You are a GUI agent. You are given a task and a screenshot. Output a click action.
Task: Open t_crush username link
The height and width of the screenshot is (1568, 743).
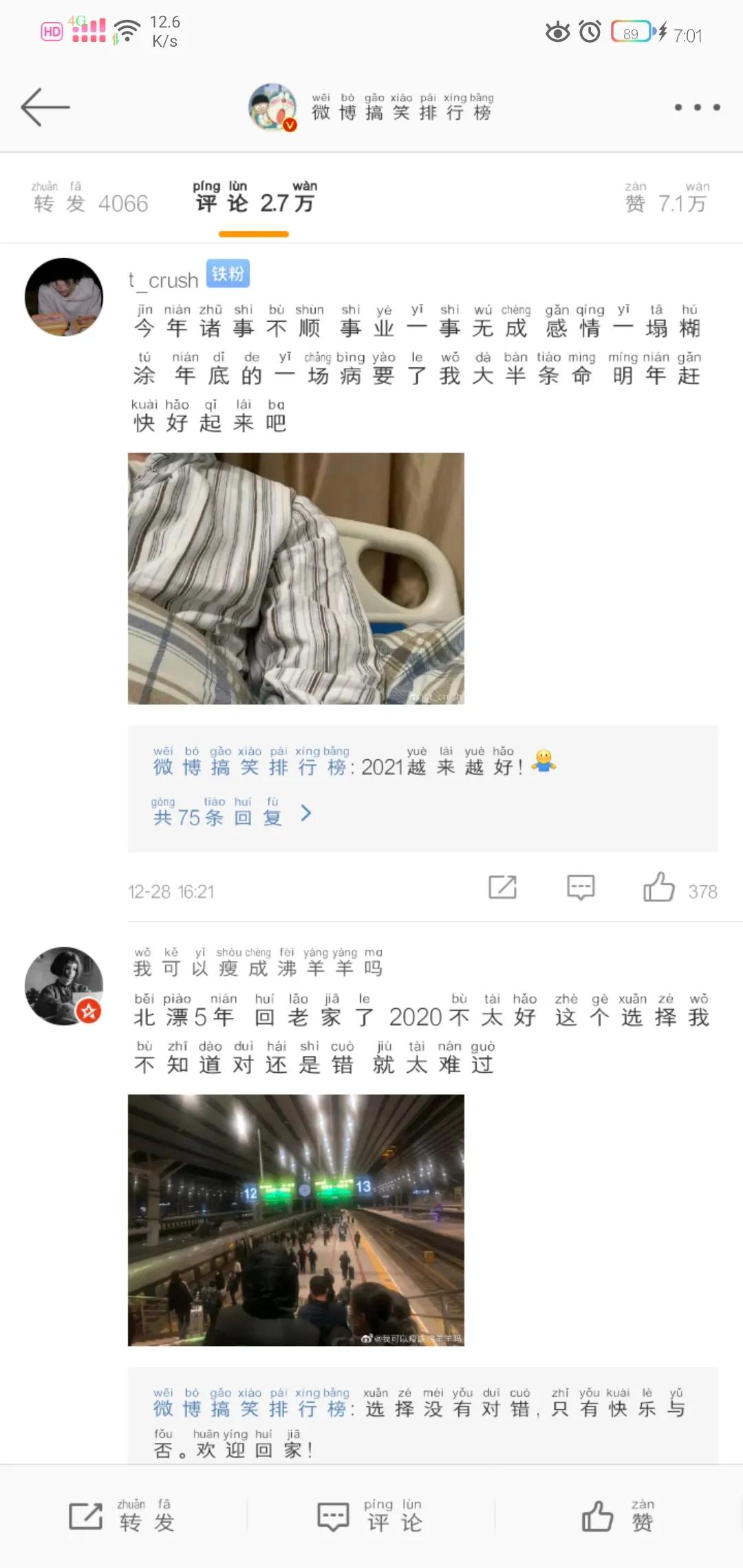point(163,280)
